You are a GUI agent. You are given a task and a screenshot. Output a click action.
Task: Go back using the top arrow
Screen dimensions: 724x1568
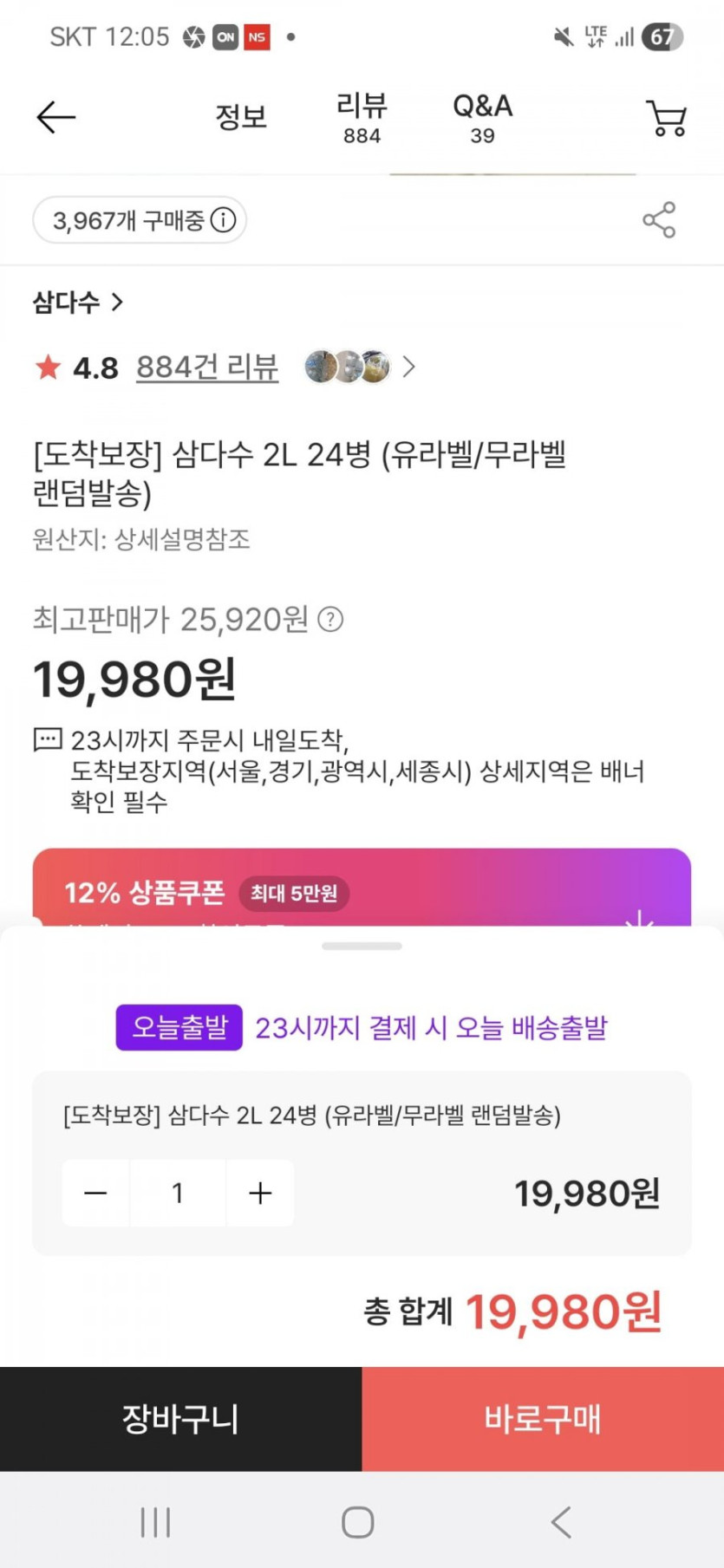pyautogui.click(x=56, y=117)
